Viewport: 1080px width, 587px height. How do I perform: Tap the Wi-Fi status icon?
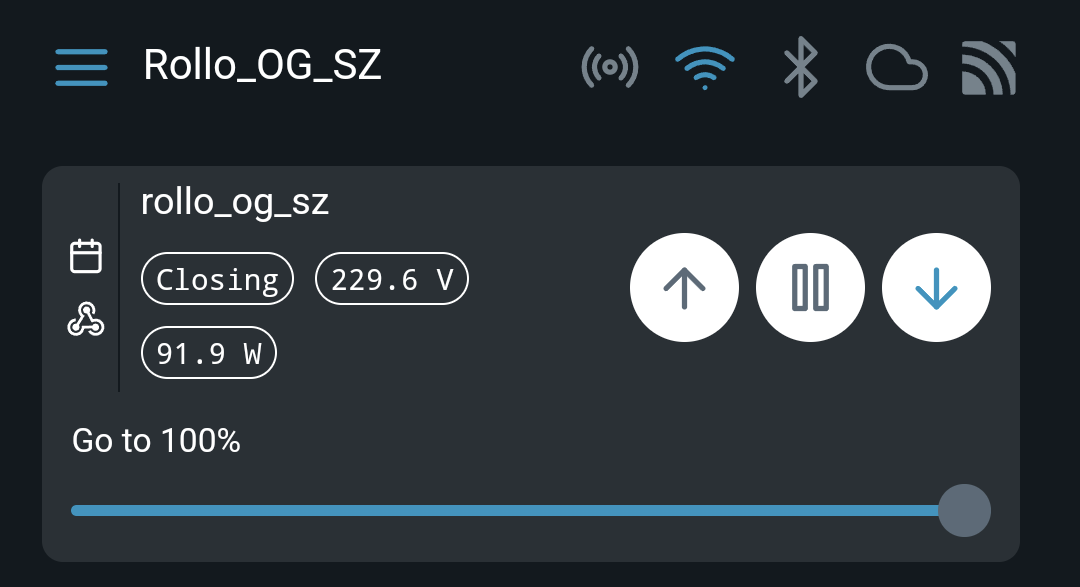[x=705, y=68]
